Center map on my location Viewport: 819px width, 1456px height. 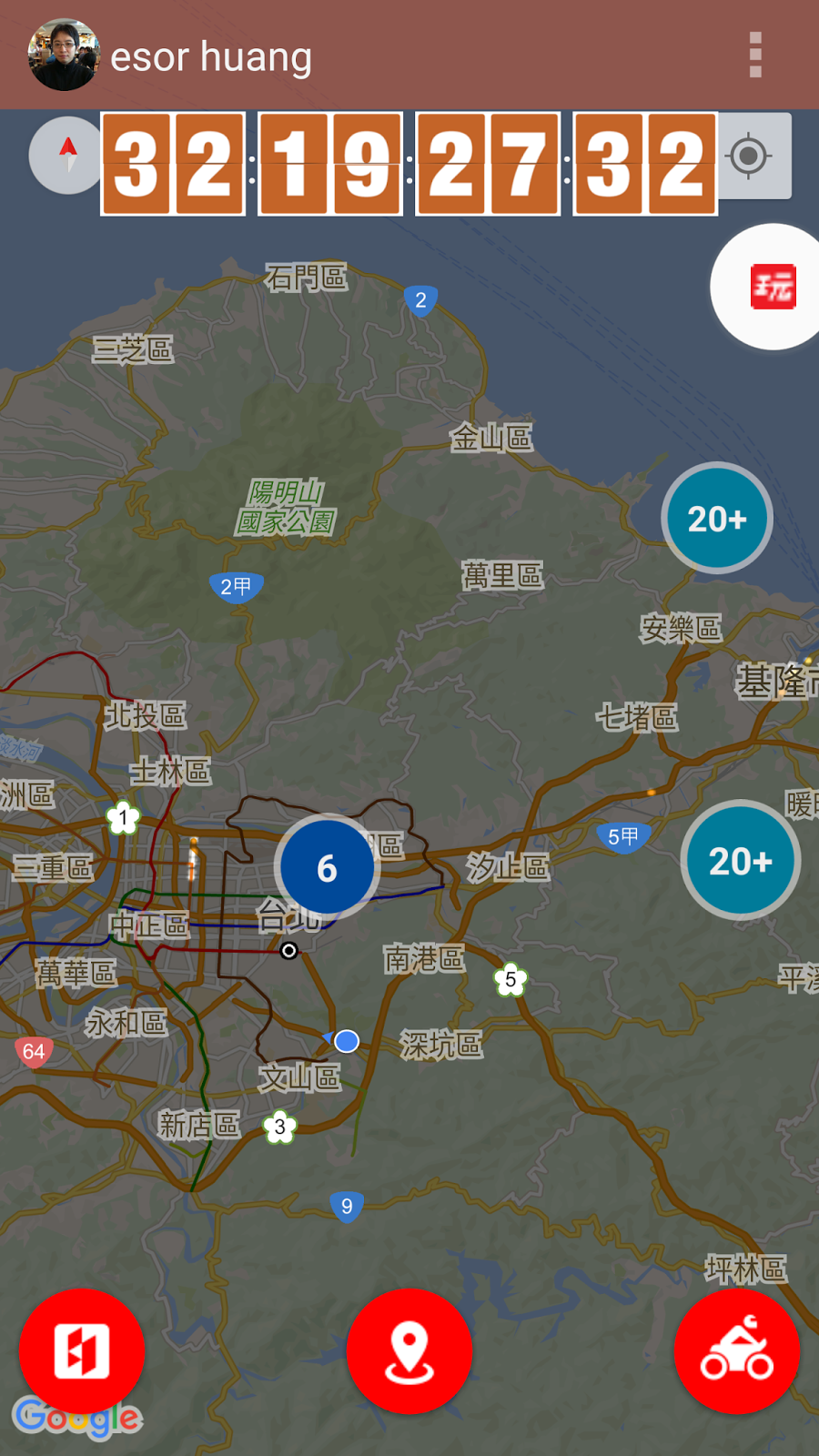point(750,157)
